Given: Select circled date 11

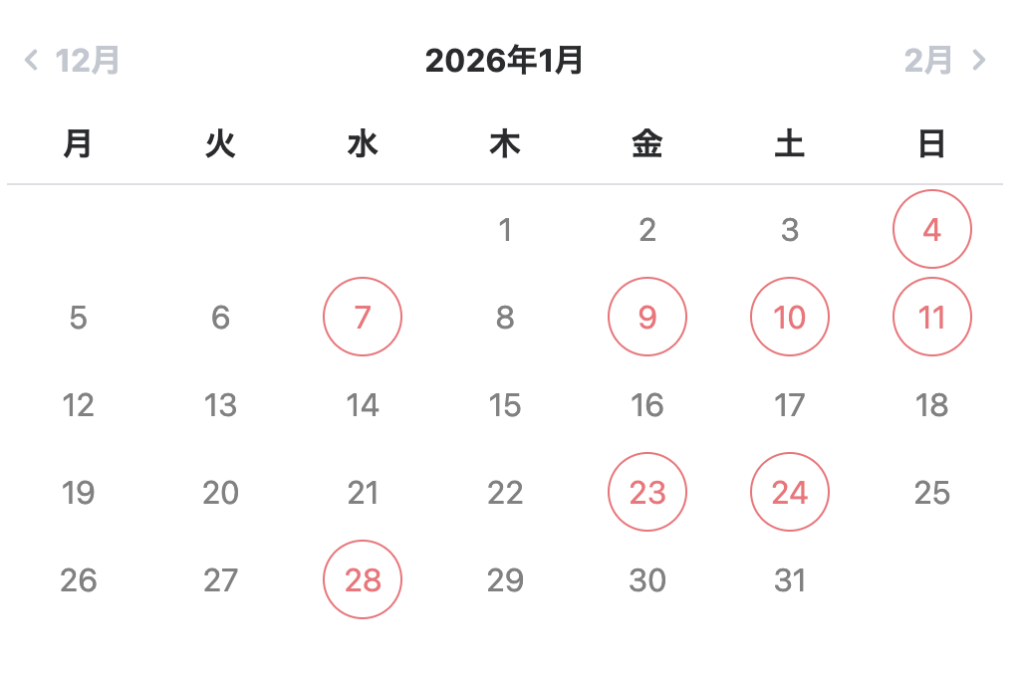Looking at the screenshot, I should pos(931,318).
